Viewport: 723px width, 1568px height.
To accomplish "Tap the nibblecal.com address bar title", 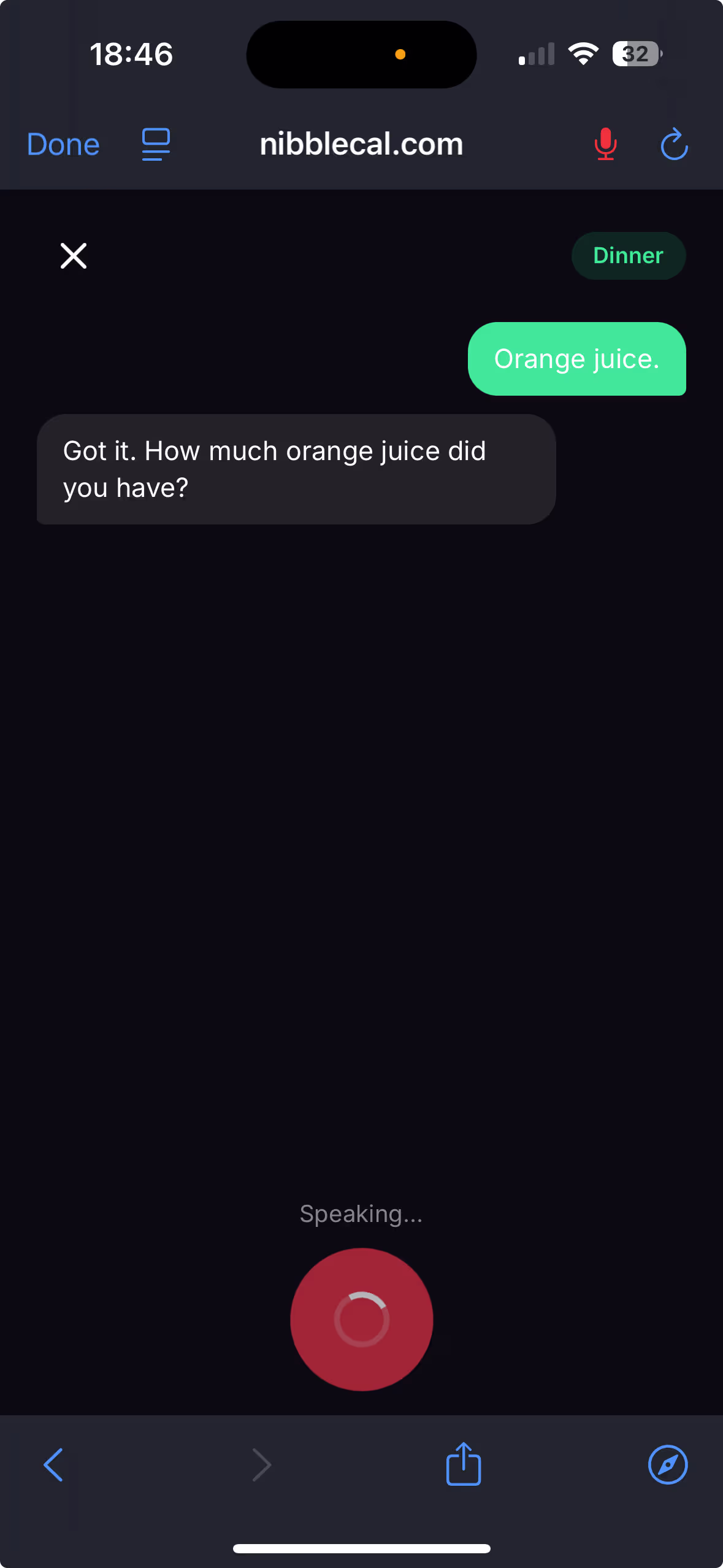I will 361,144.
